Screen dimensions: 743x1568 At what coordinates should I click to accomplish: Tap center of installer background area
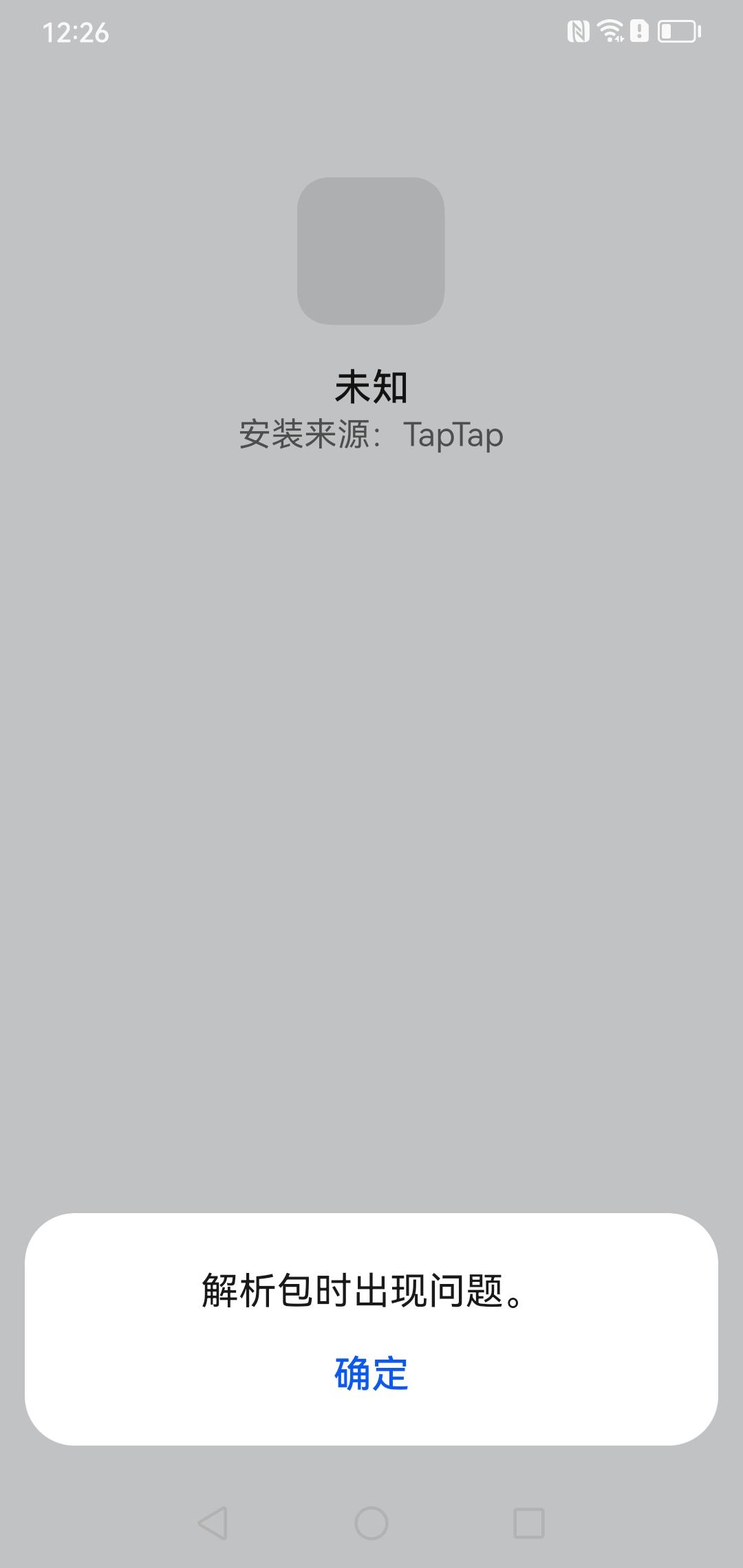[371, 825]
